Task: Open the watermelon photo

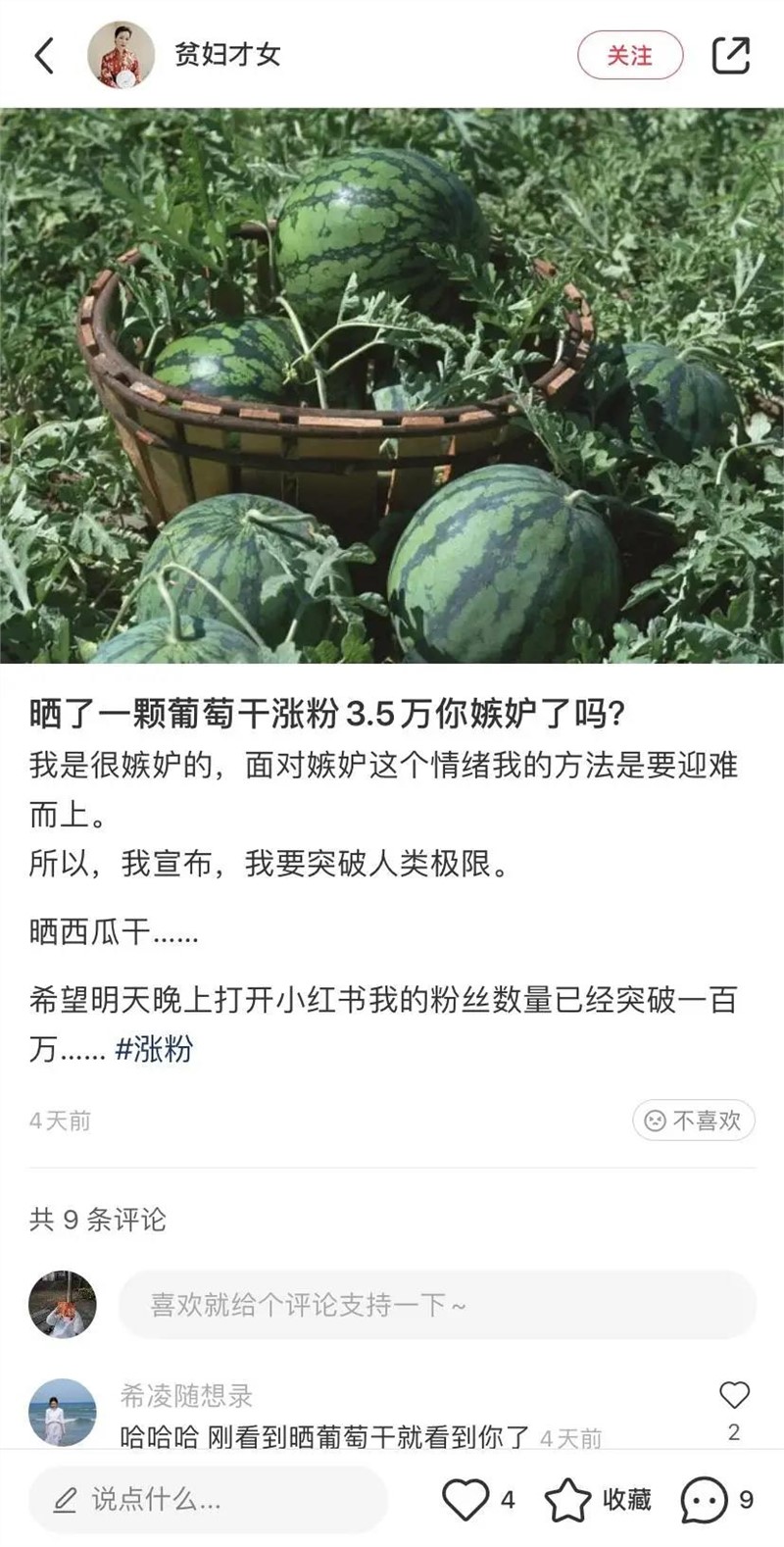Action: click(x=392, y=385)
